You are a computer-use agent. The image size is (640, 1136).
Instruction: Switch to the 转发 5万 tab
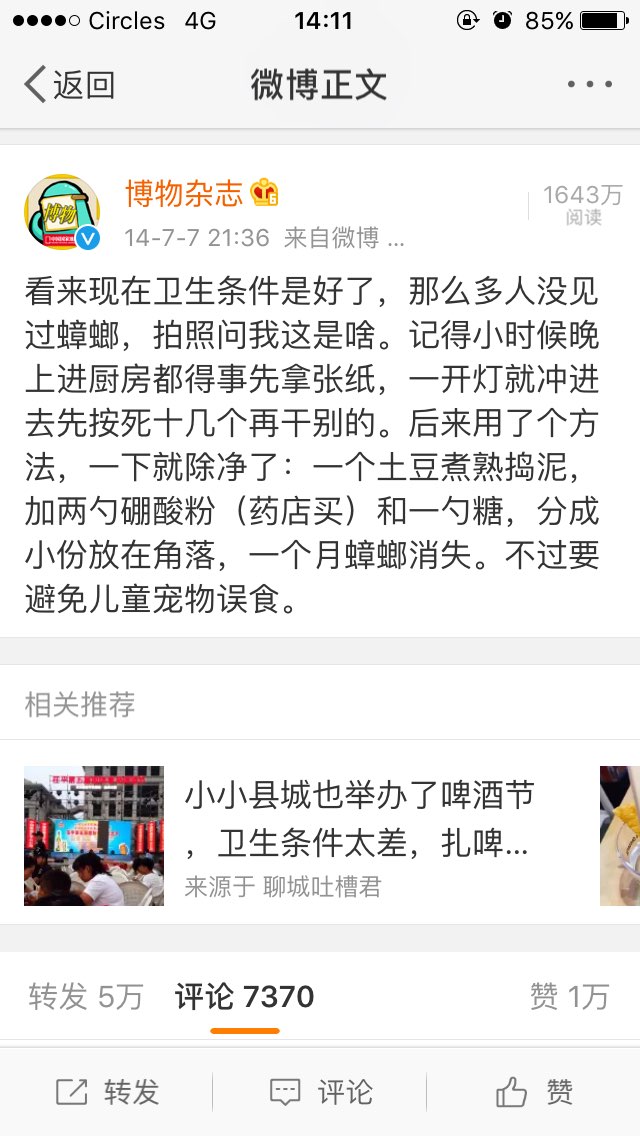pos(86,996)
